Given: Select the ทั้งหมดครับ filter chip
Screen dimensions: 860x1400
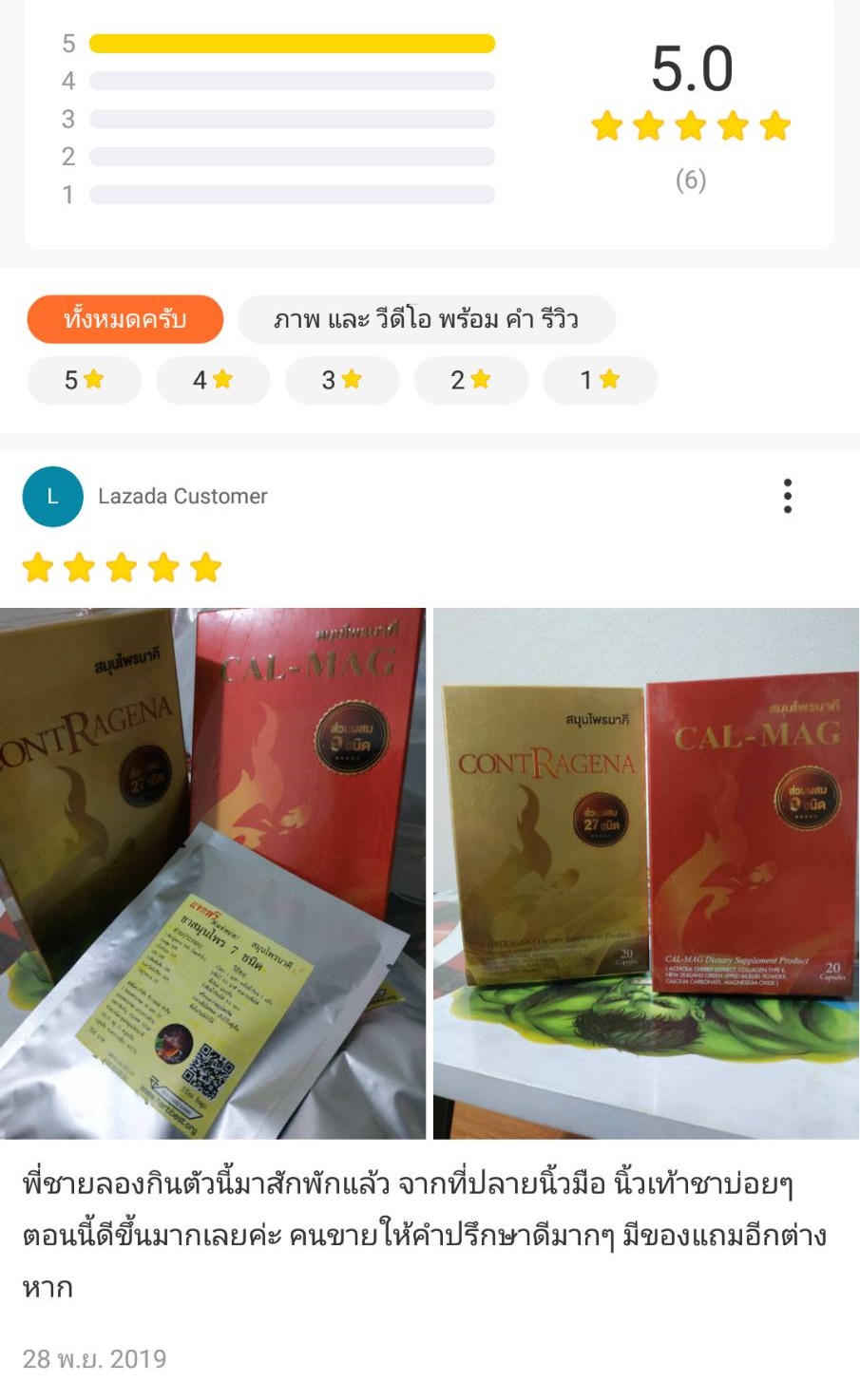Looking at the screenshot, I should point(124,319).
